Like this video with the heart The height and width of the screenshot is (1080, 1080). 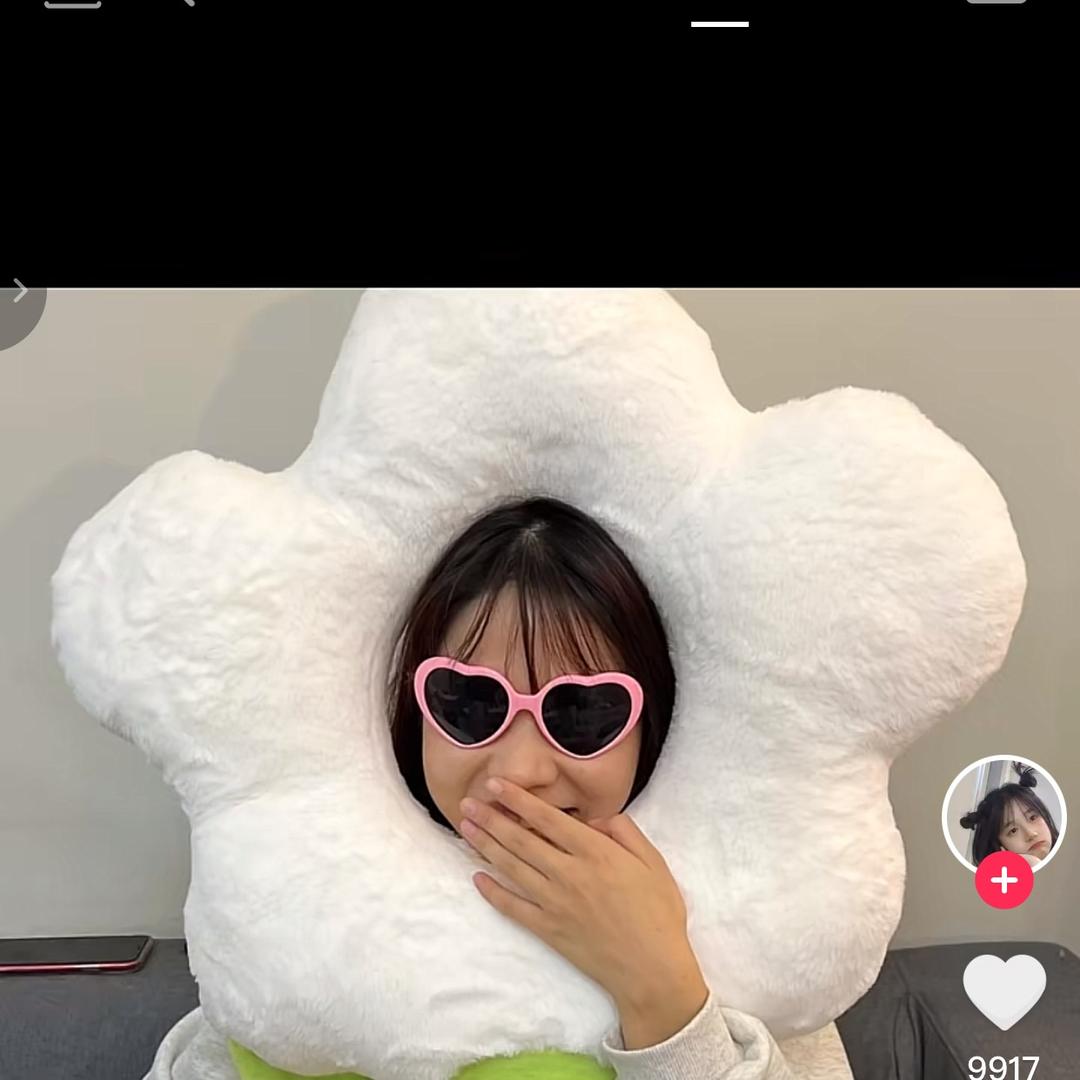point(1004,991)
